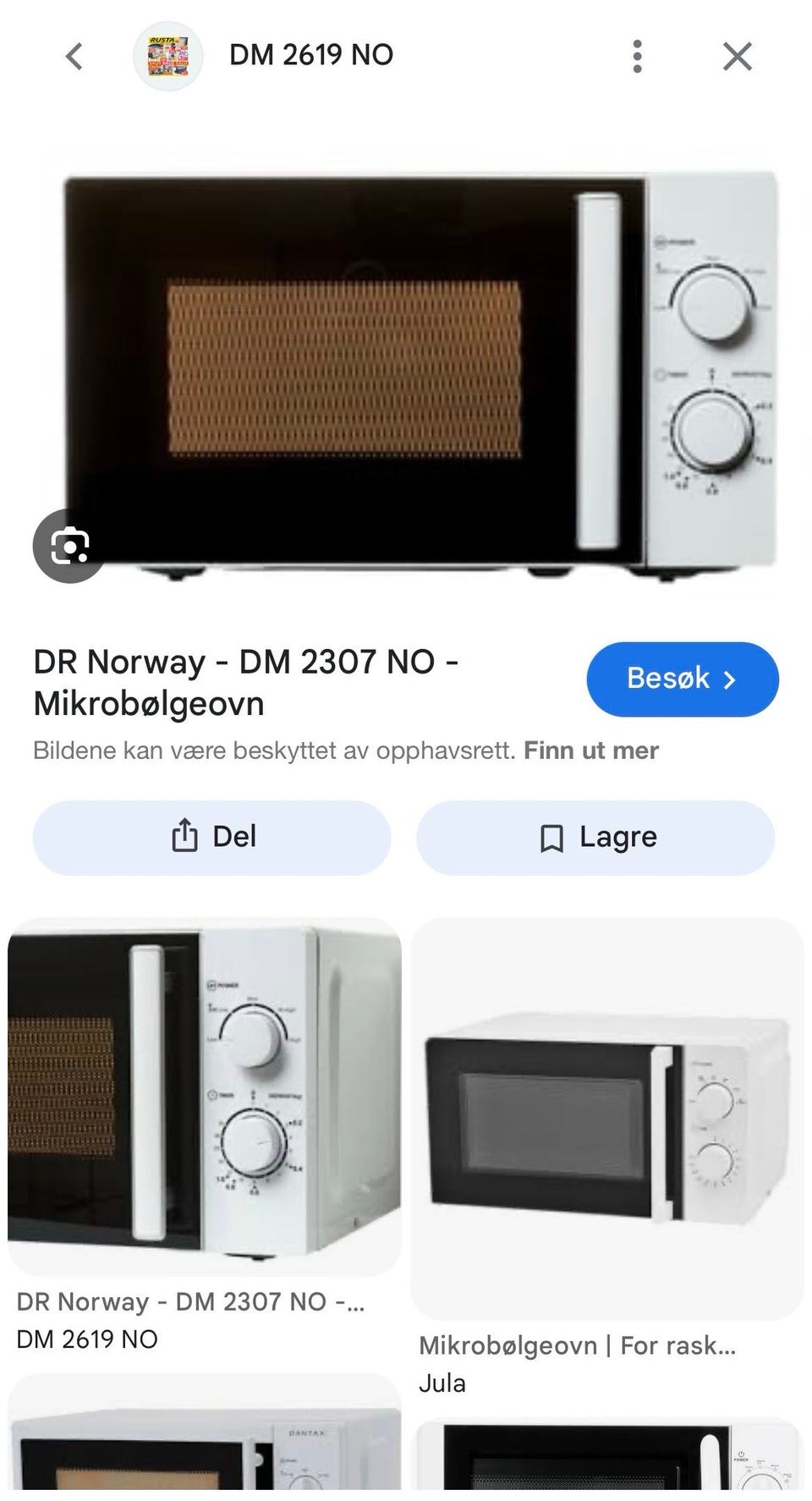The image size is (812, 1501).
Task: Open the Finn ut mer link
Action: point(591,750)
